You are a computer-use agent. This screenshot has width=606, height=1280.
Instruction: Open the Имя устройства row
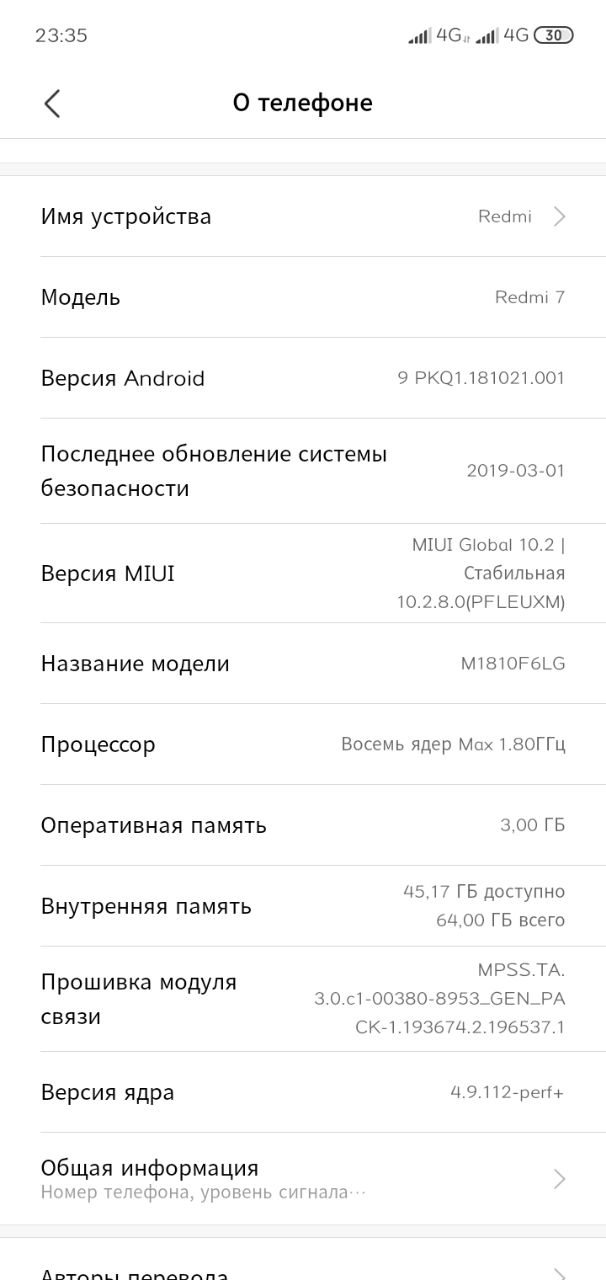point(303,216)
